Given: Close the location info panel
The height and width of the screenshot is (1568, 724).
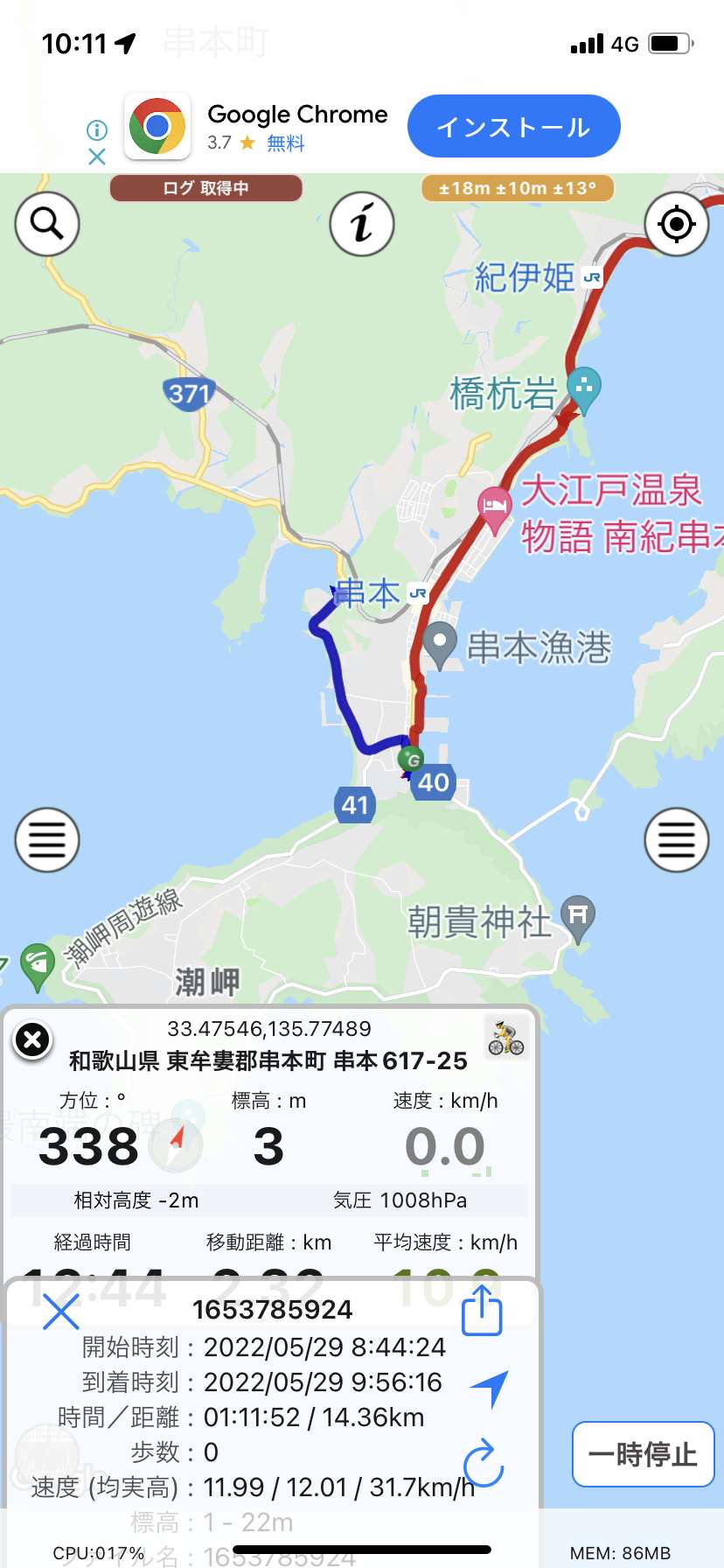Looking at the screenshot, I should pyautogui.click(x=32, y=1040).
